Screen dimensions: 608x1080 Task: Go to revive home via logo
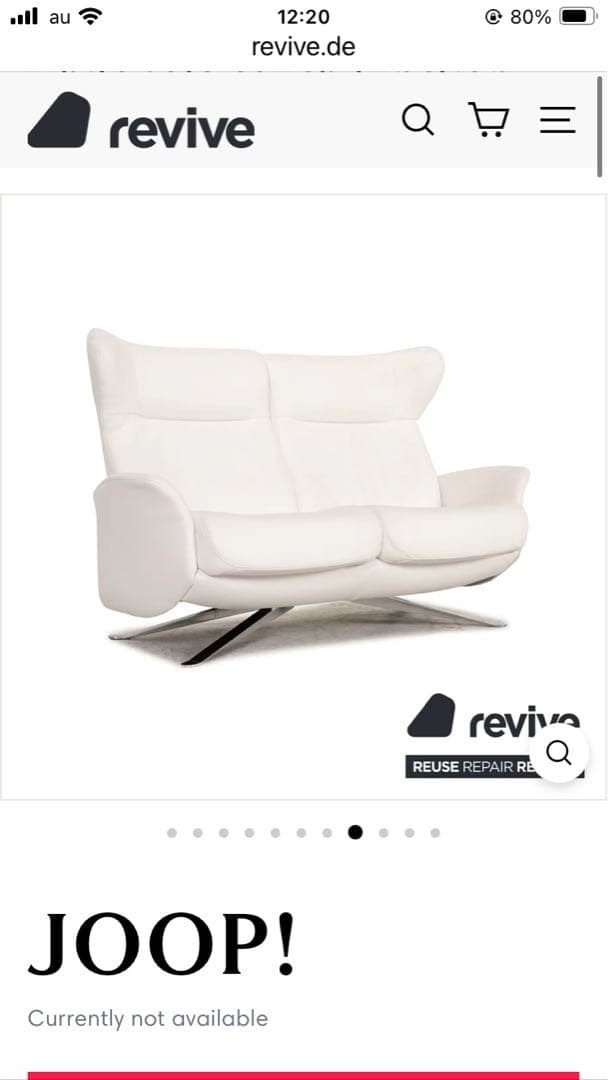tap(141, 121)
